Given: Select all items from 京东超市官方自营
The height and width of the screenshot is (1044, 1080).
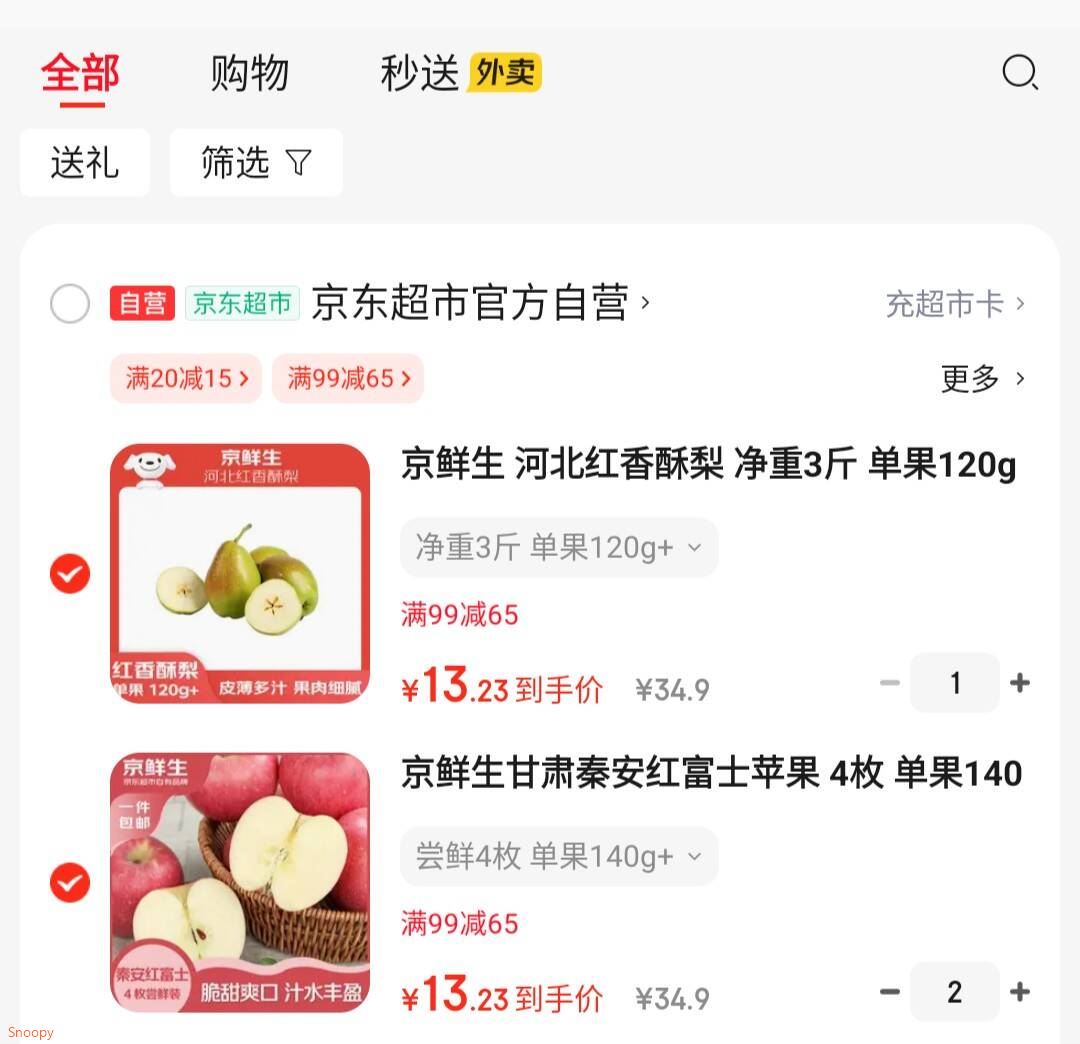Looking at the screenshot, I should [70, 303].
